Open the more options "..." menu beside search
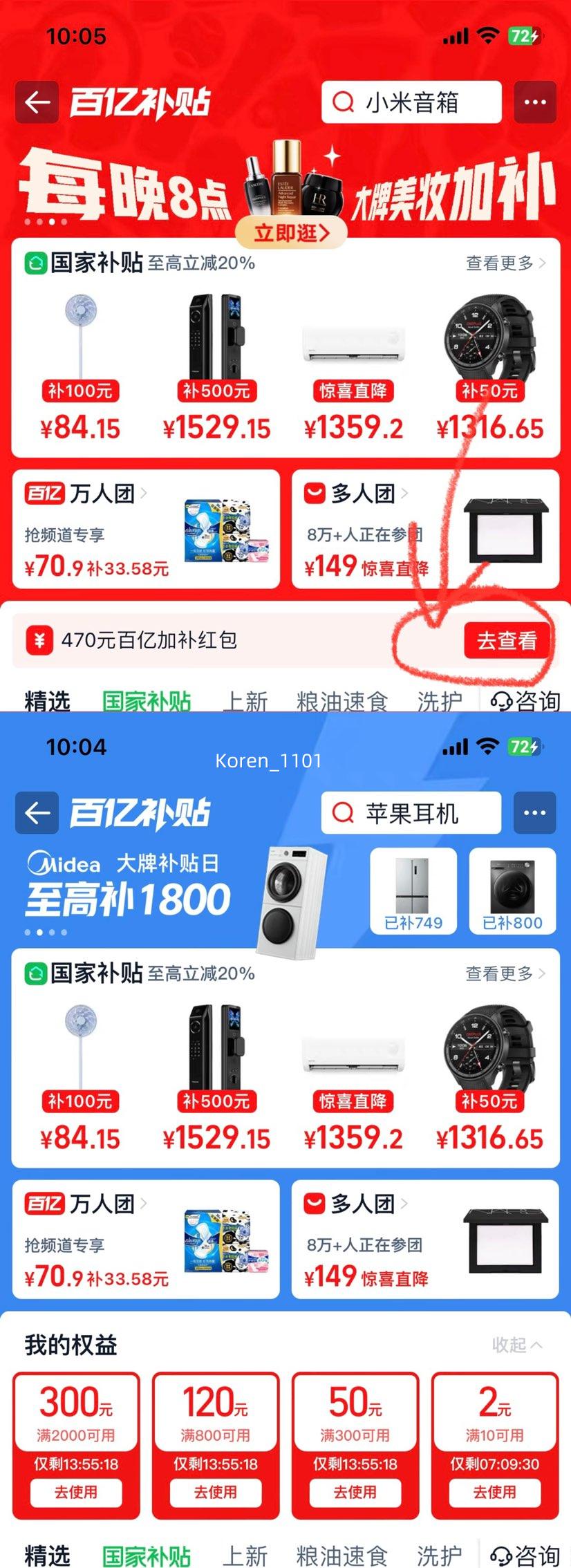571x1568 pixels. pyautogui.click(x=534, y=102)
